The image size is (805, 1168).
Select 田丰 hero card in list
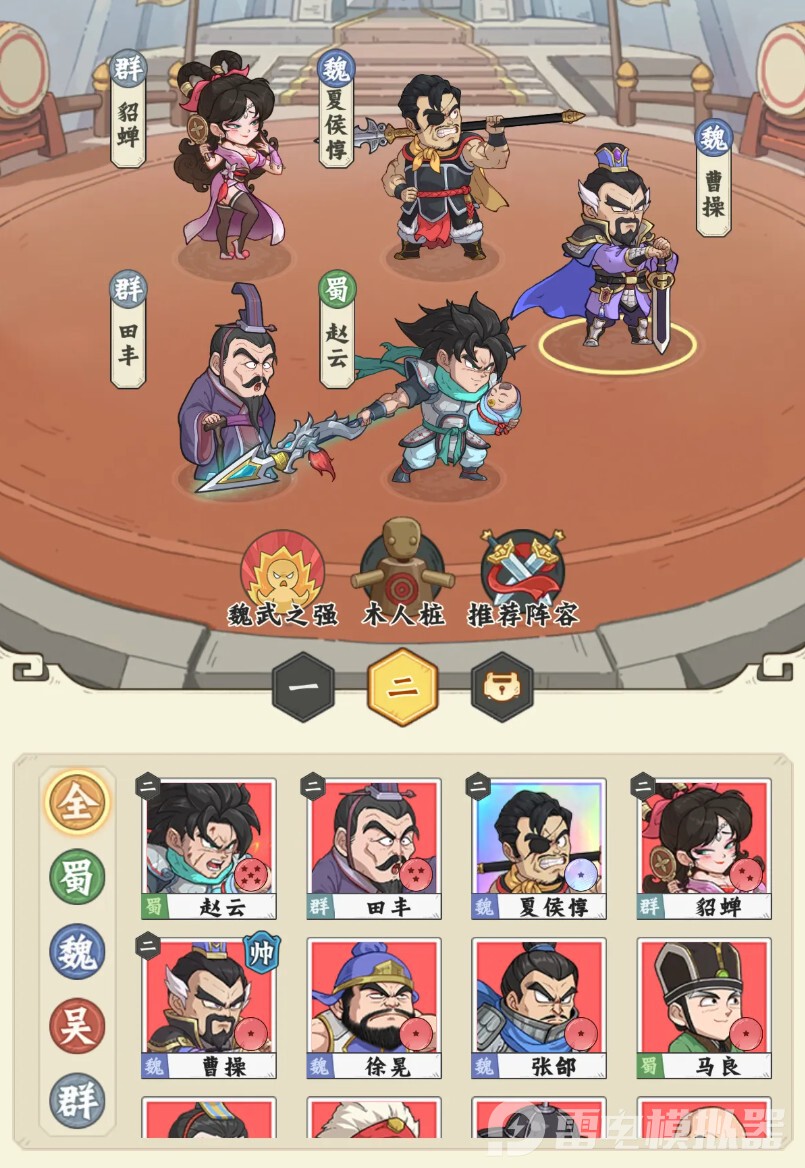[x=374, y=847]
